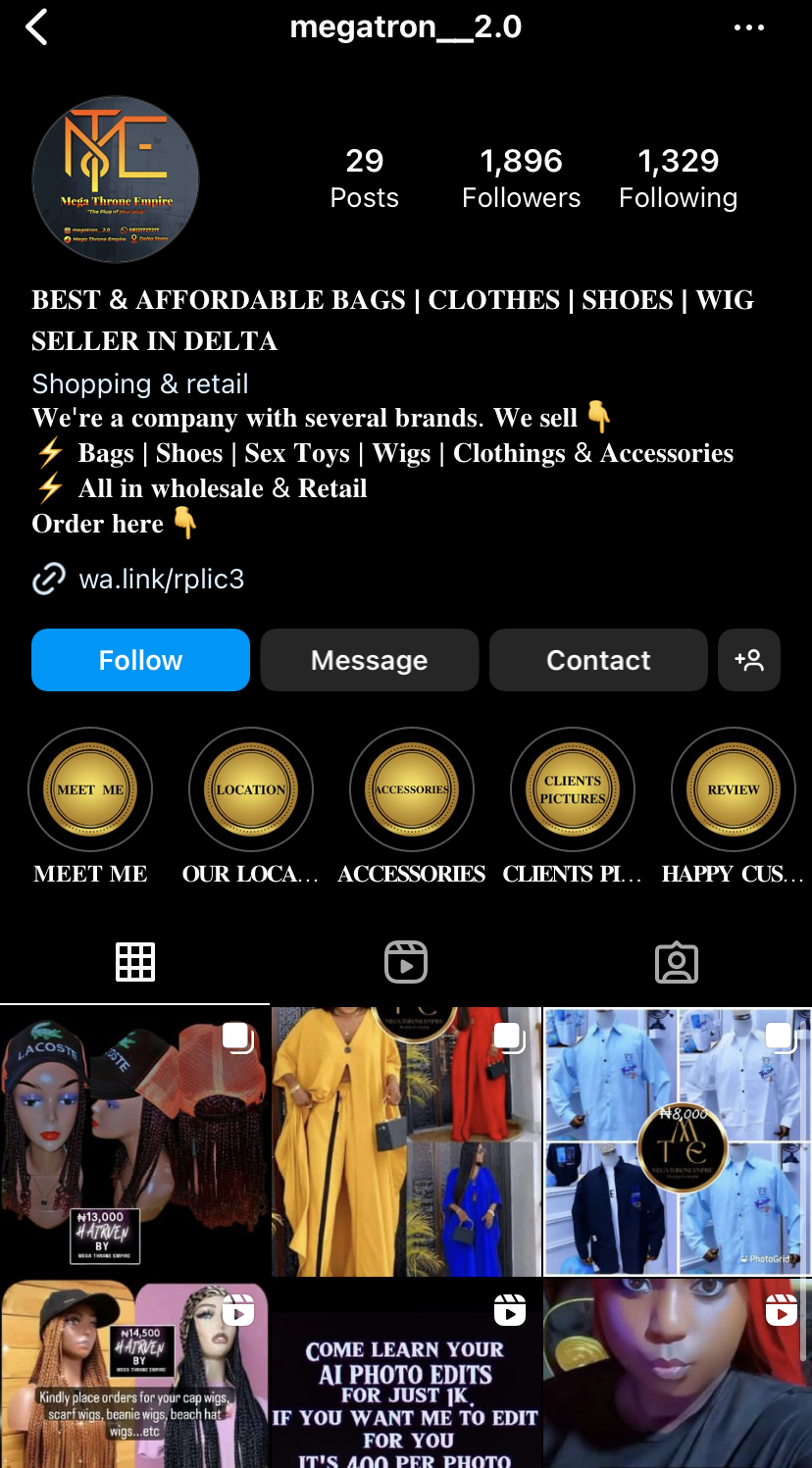
Task: Go back with the top-left arrow
Action: point(37,27)
